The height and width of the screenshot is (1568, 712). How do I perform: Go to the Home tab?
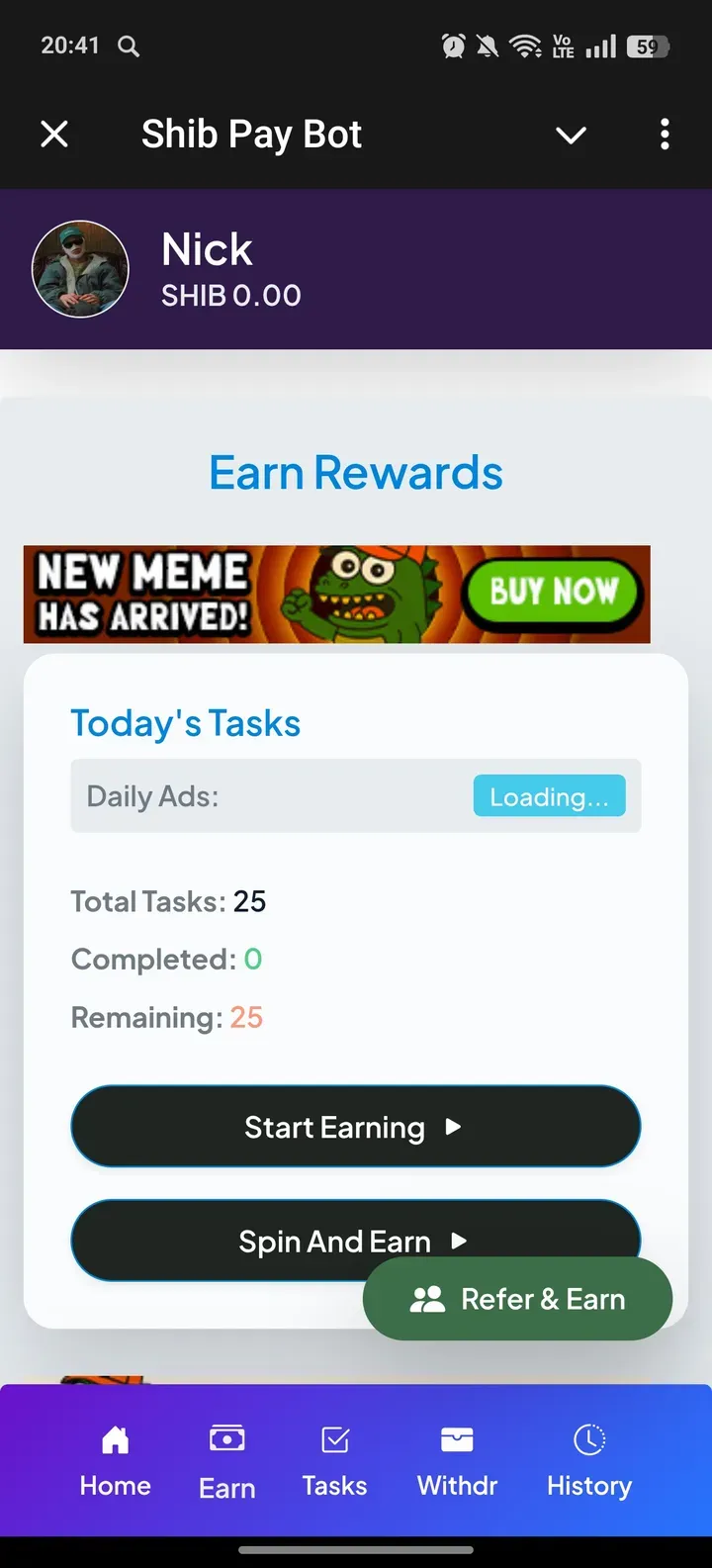click(x=116, y=1461)
